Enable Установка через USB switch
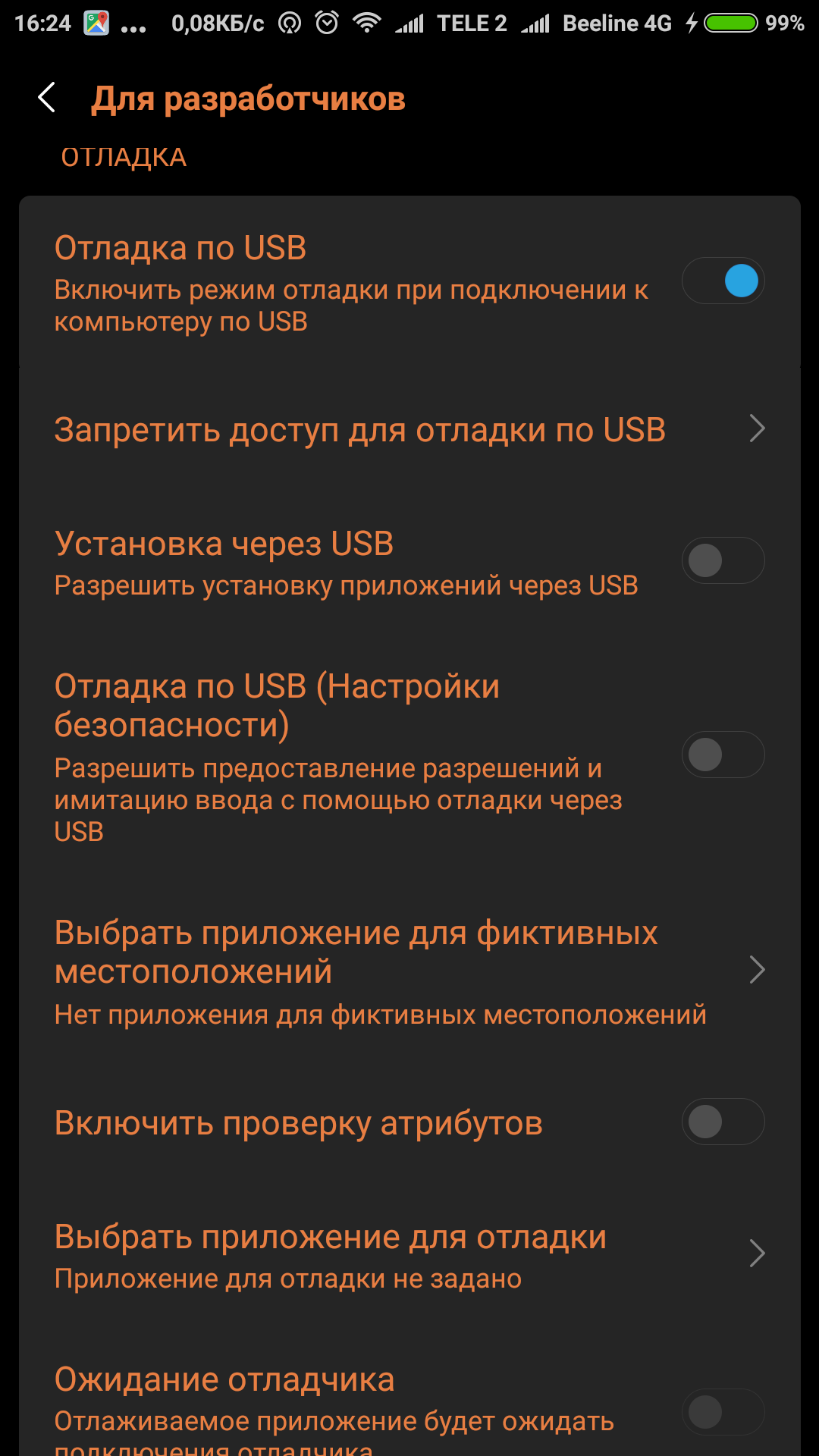The image size is (819, 1456). coord(723,561)
